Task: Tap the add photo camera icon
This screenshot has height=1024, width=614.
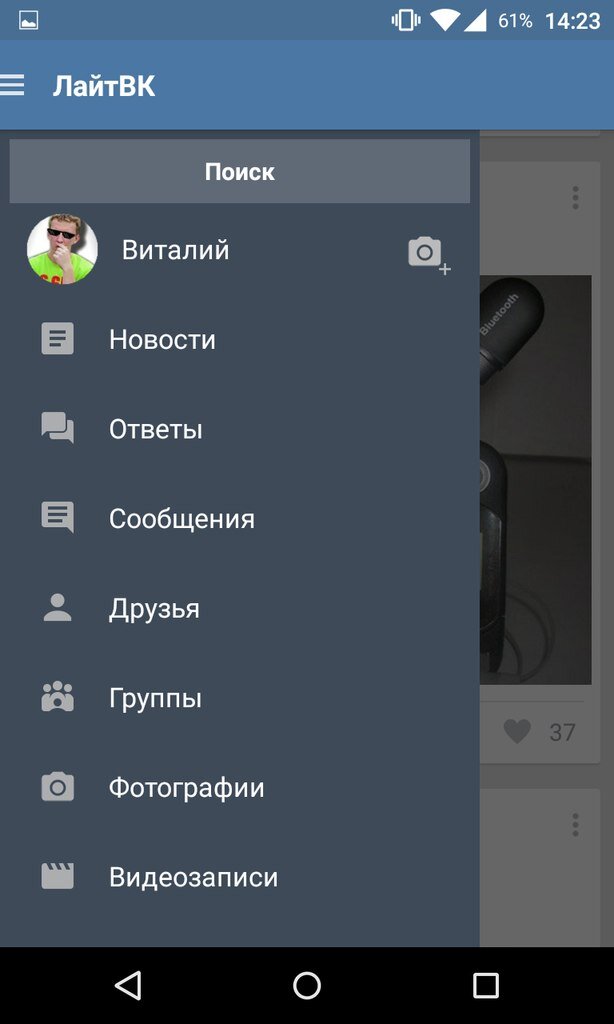Action: point(428,253)
